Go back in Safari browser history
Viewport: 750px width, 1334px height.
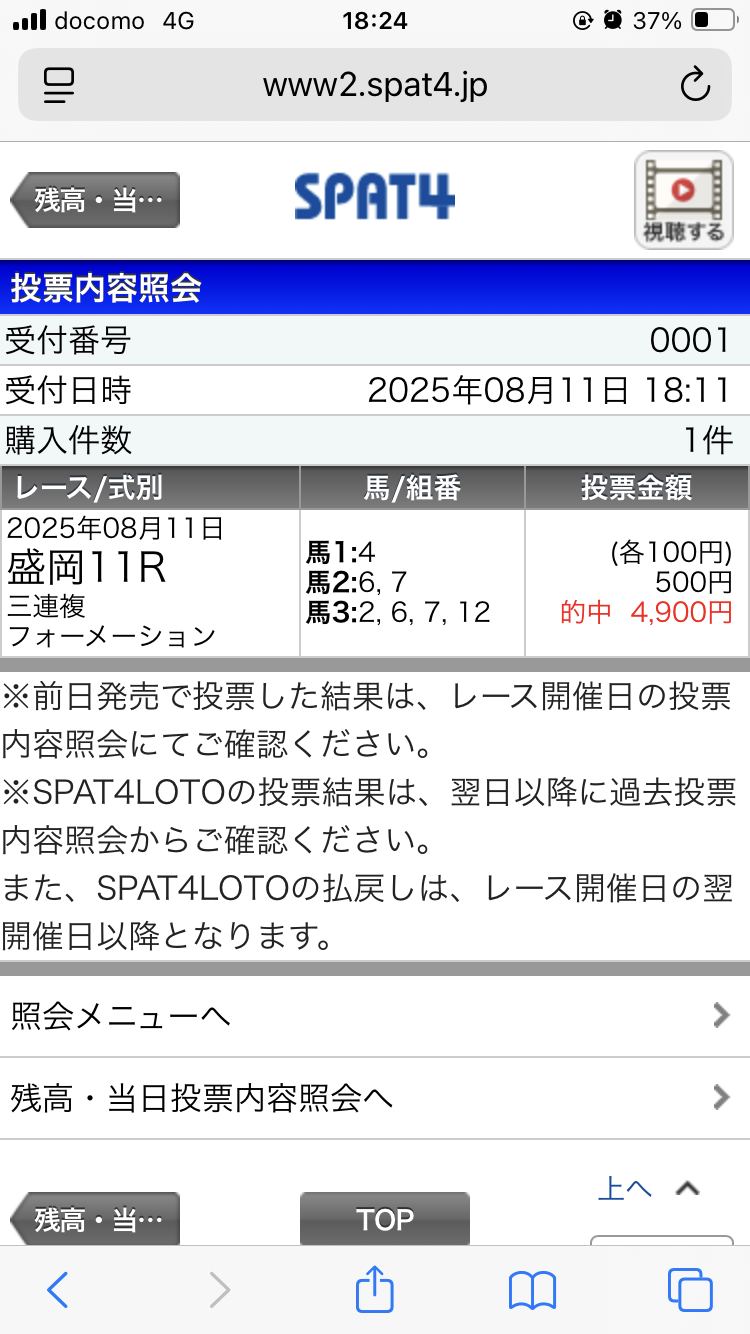58,1290
